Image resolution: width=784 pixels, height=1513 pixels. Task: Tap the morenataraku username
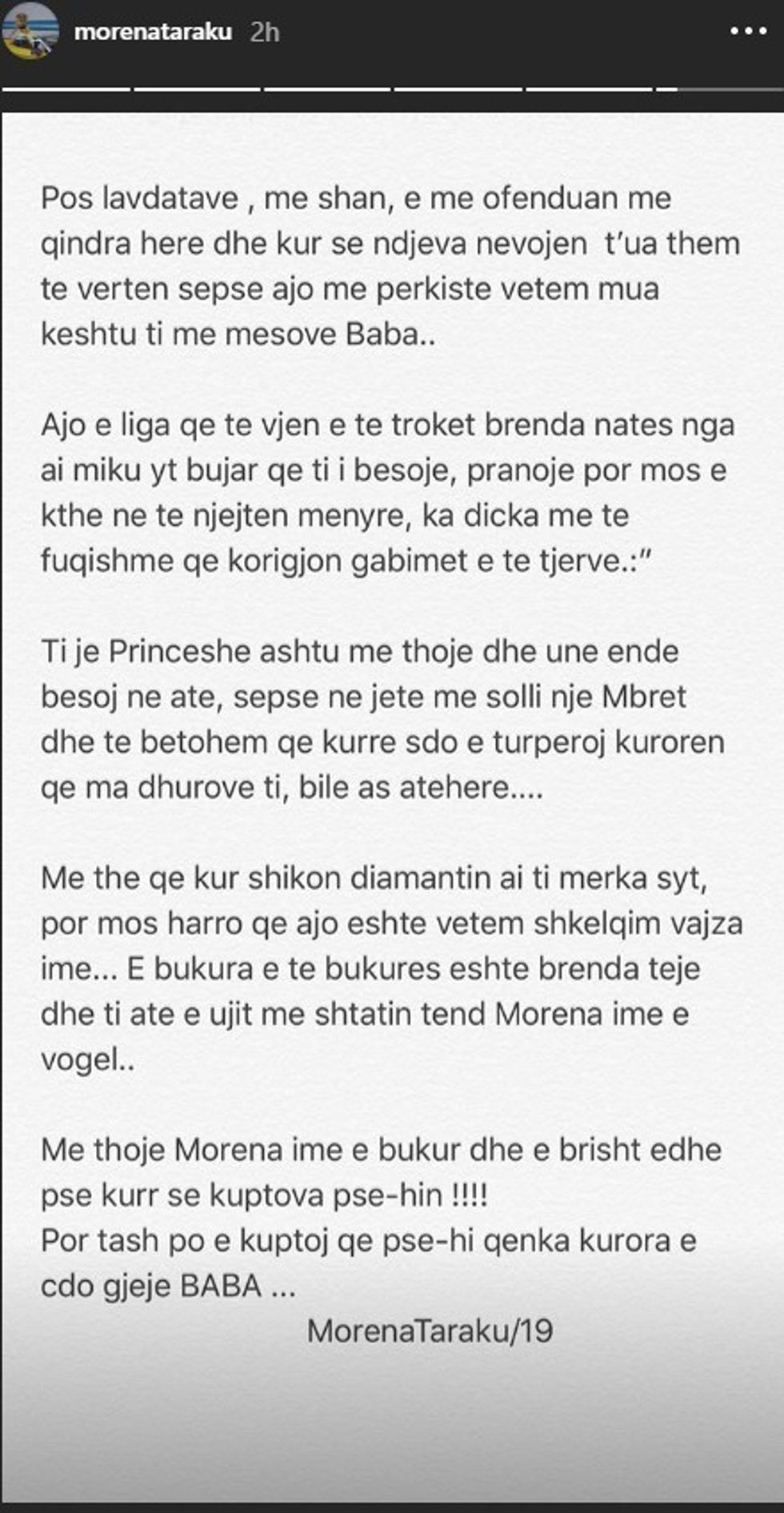[153, 32]
